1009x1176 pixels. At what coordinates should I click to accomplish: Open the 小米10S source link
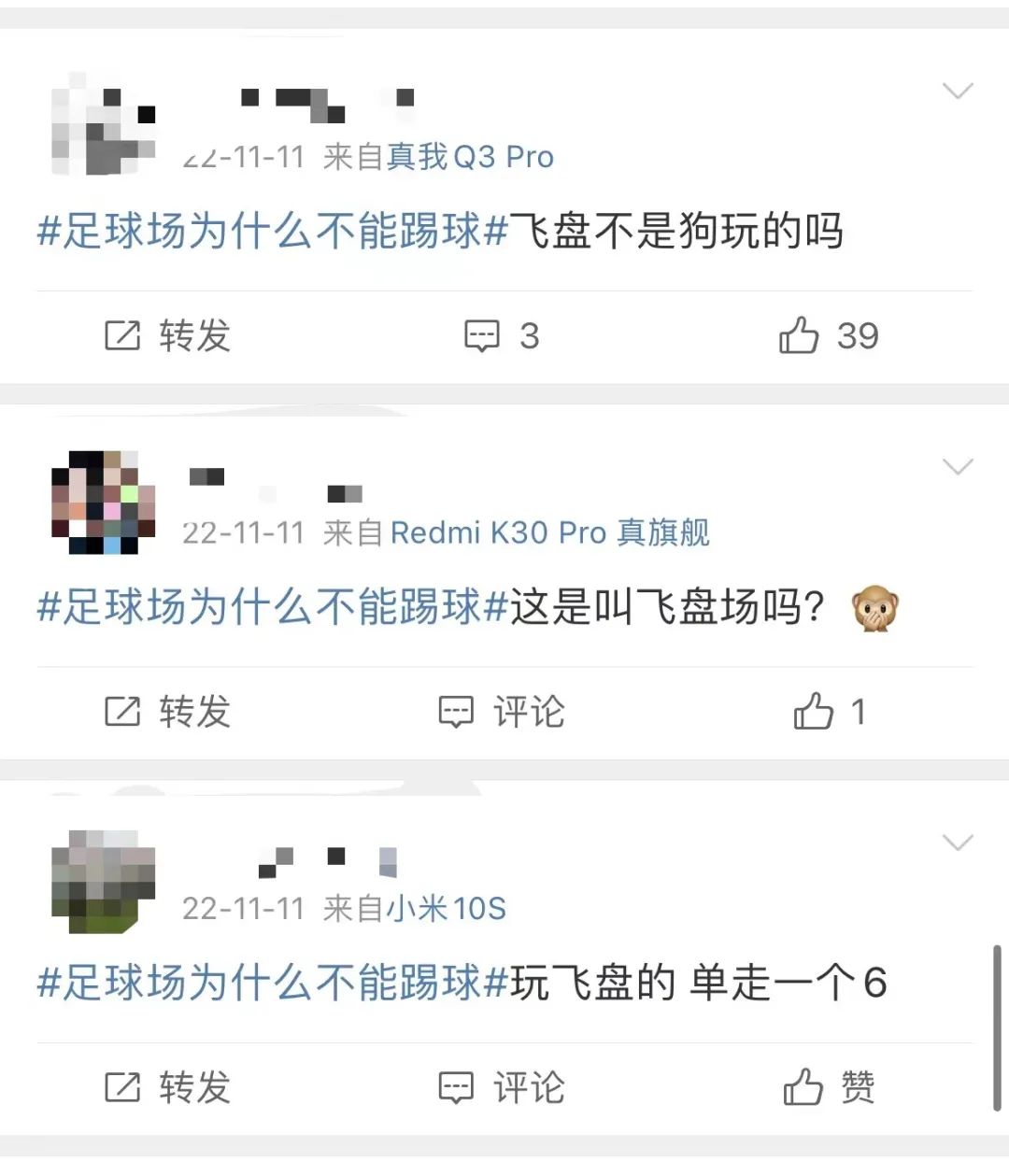tap(447, 908)
